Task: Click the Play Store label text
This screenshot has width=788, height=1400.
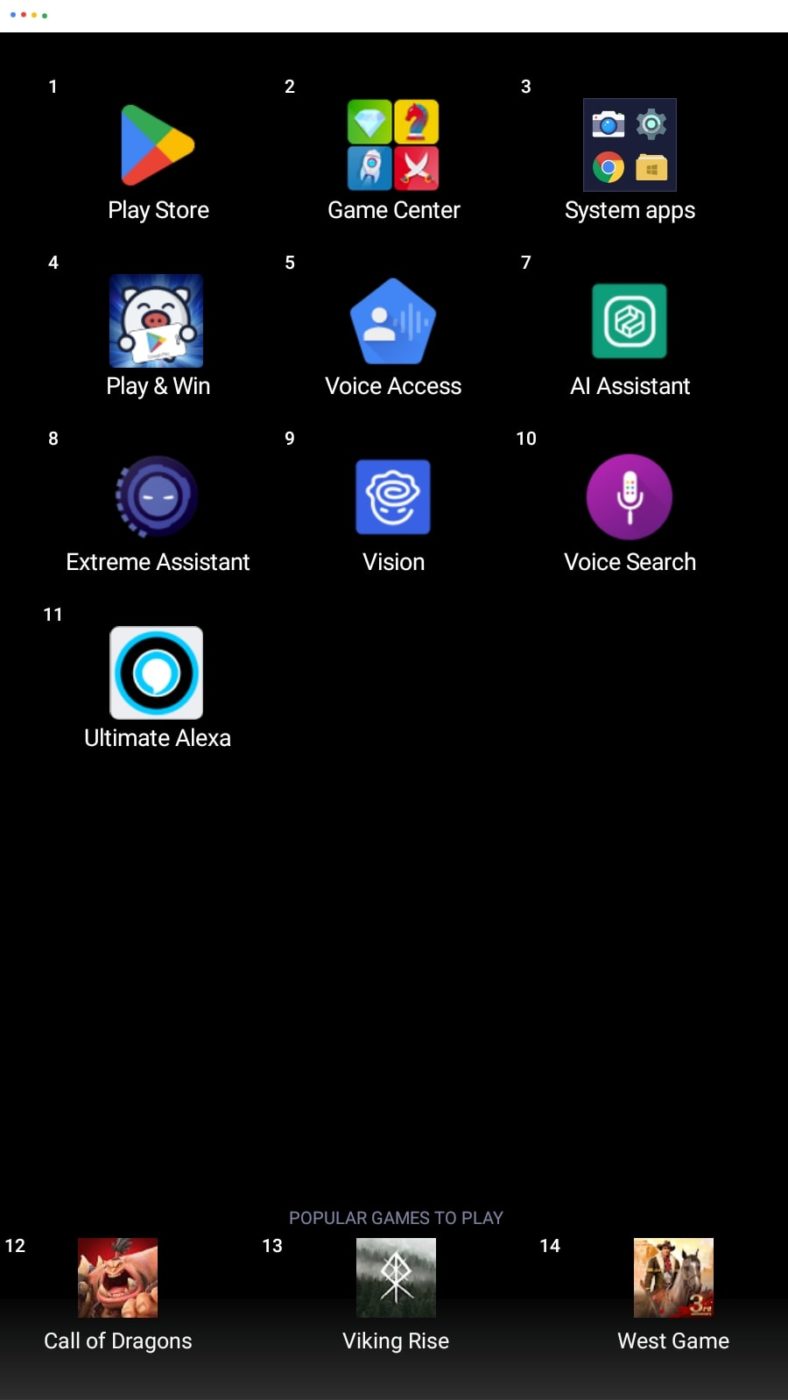Action: pos(157,210)
